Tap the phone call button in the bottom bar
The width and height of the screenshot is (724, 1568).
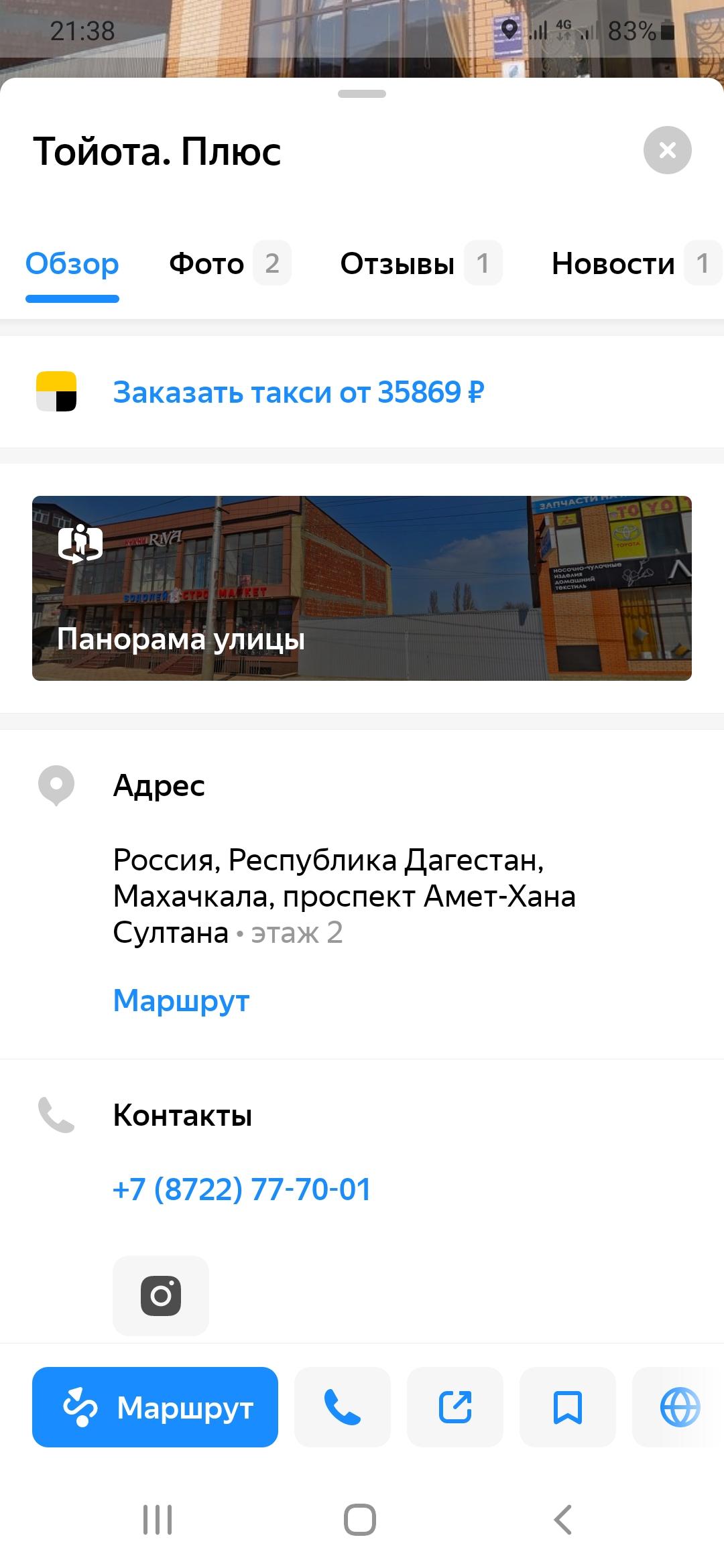(x=343, y=1407)
